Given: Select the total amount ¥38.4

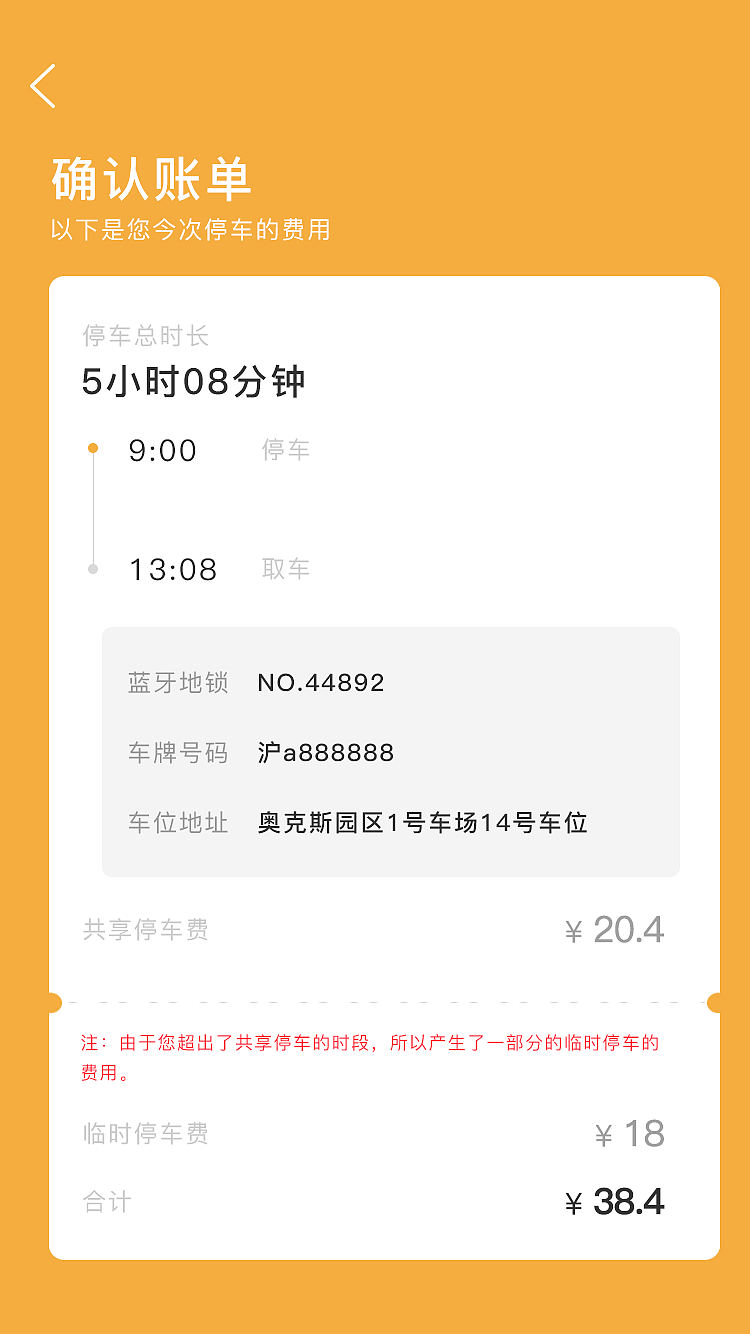Looking at the screenshot, I should [x=614, y=1201].
